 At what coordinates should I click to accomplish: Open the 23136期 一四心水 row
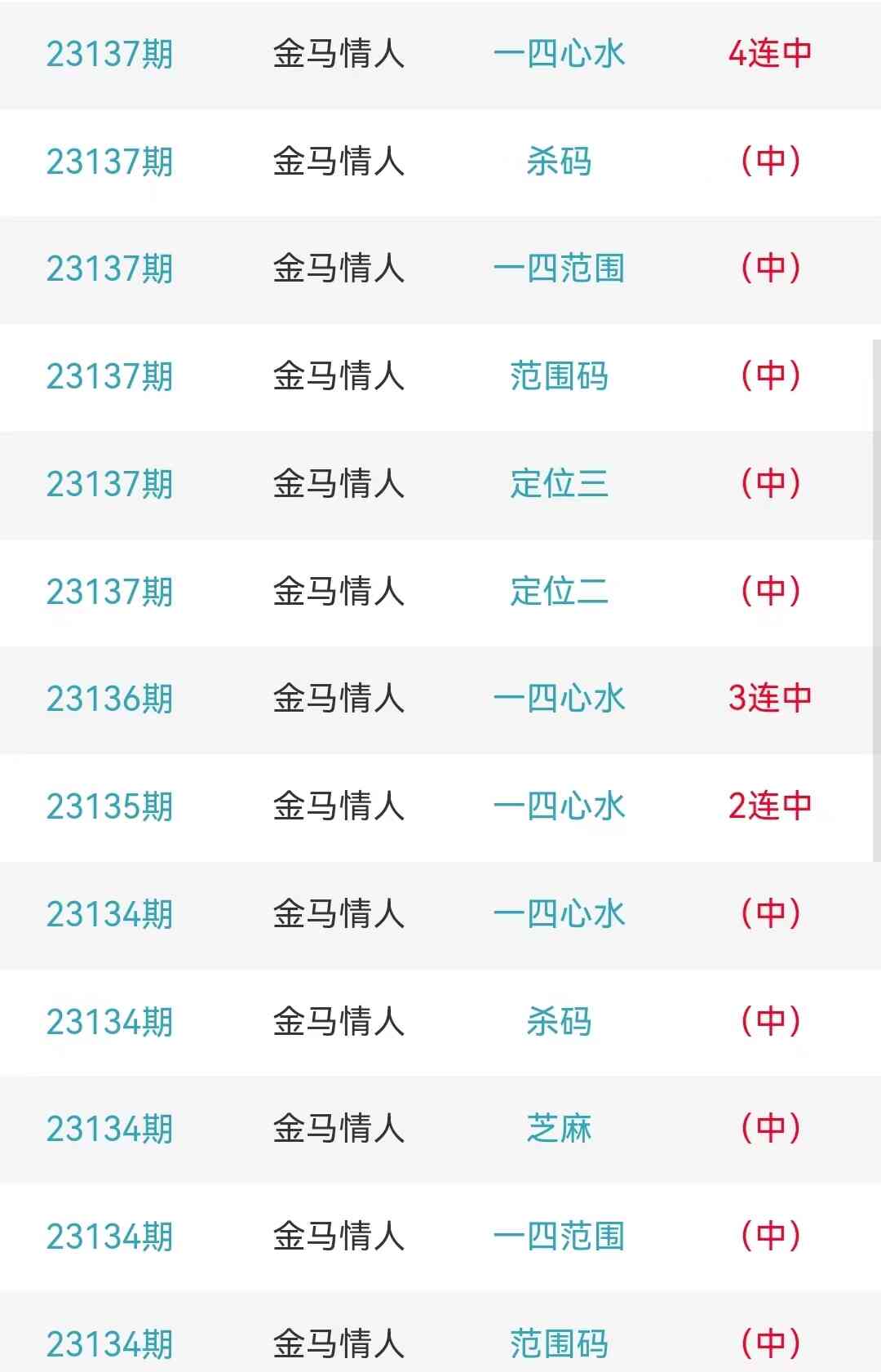click(559, 699)
